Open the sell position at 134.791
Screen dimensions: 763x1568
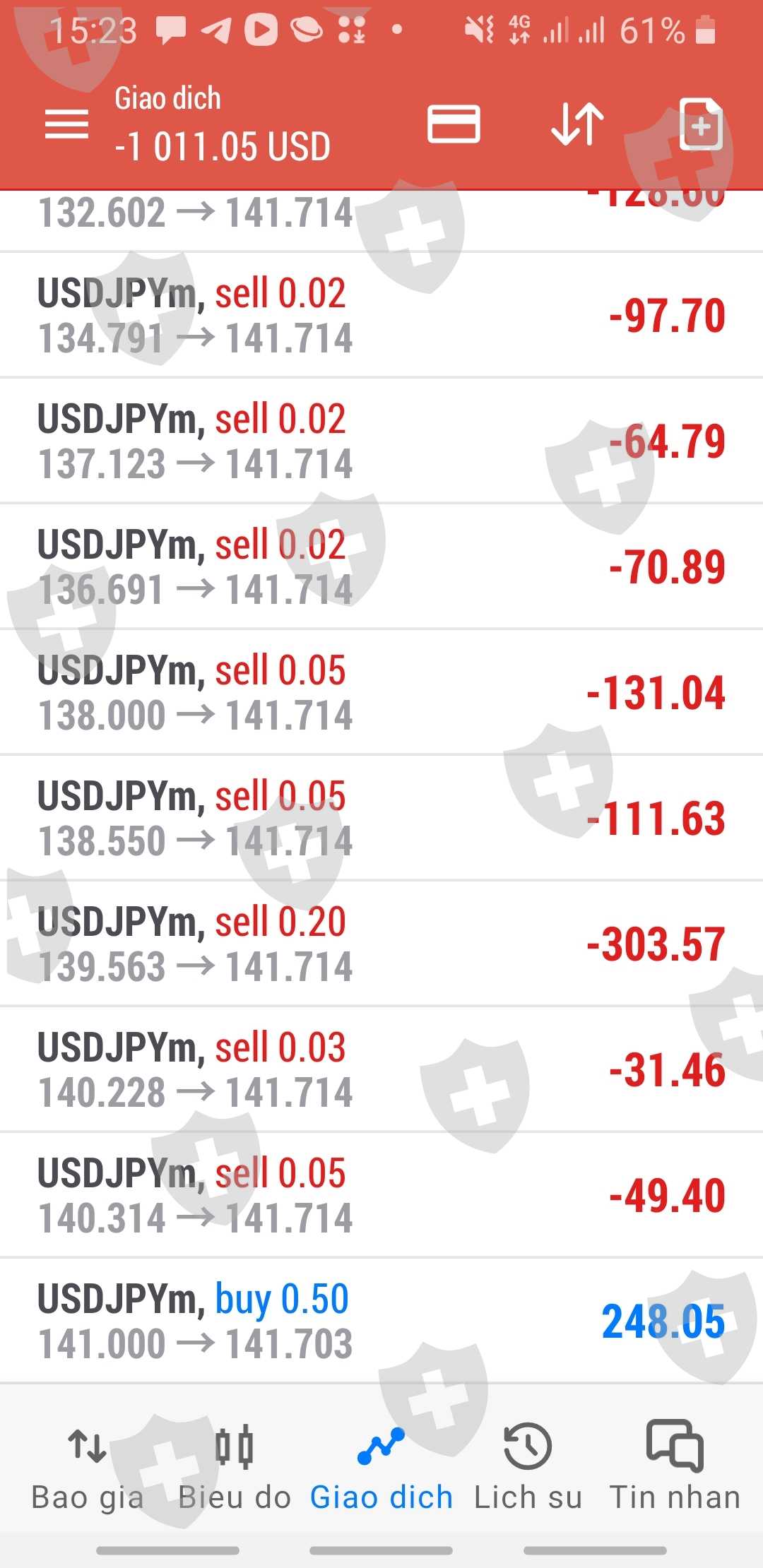pos(381,315)
